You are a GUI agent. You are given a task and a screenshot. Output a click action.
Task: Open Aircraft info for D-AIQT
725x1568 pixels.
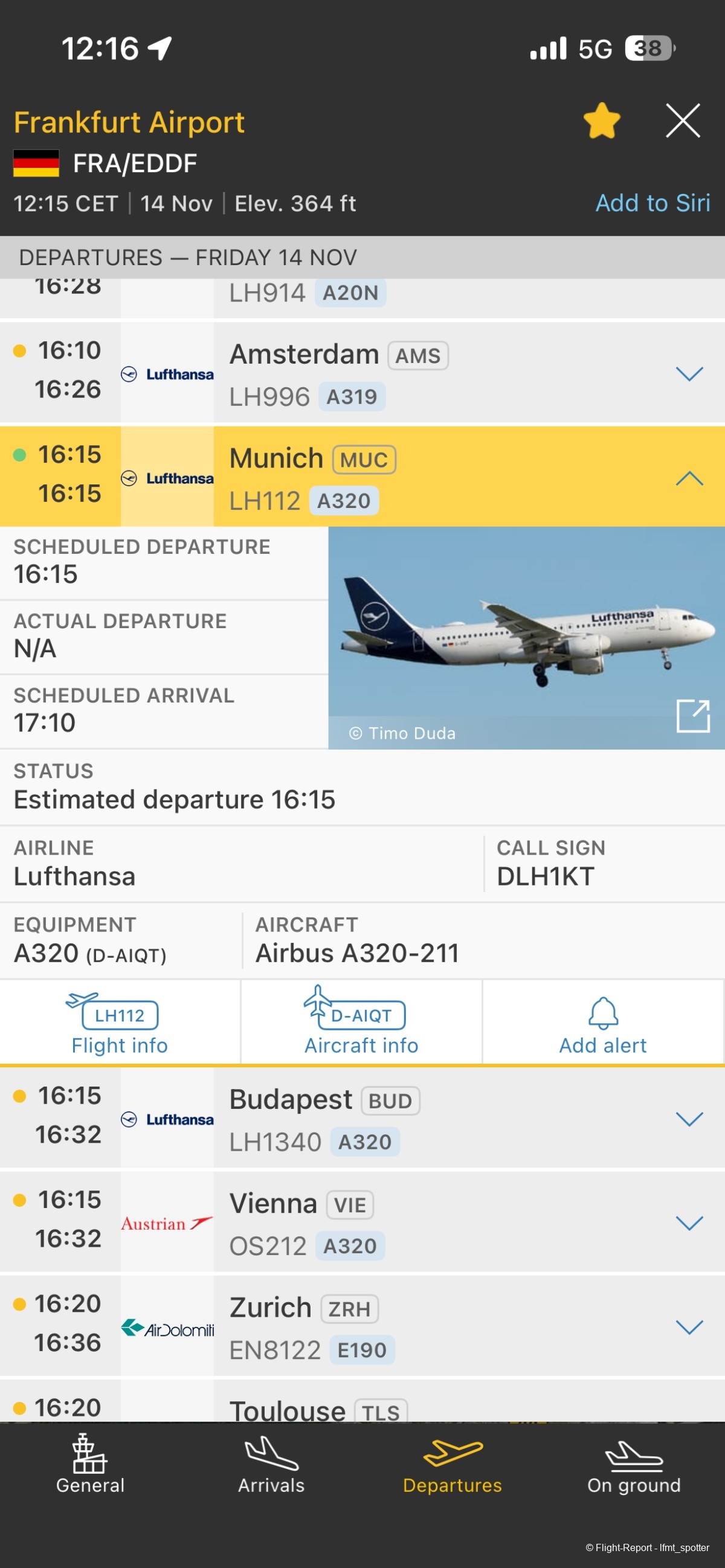(x=361, y=1023)
